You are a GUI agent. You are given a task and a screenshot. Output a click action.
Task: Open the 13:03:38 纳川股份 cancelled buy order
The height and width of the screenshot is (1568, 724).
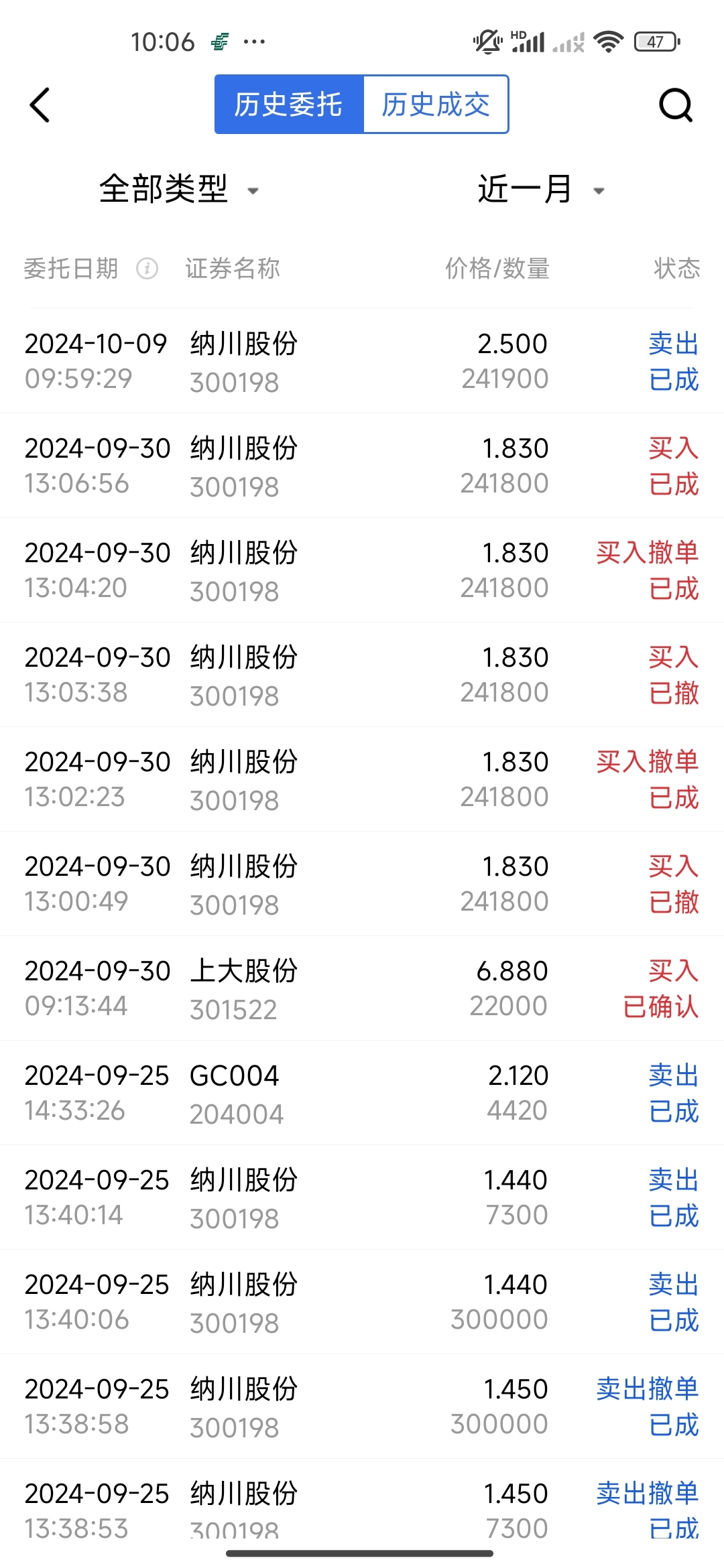click(x=362, y=675)
